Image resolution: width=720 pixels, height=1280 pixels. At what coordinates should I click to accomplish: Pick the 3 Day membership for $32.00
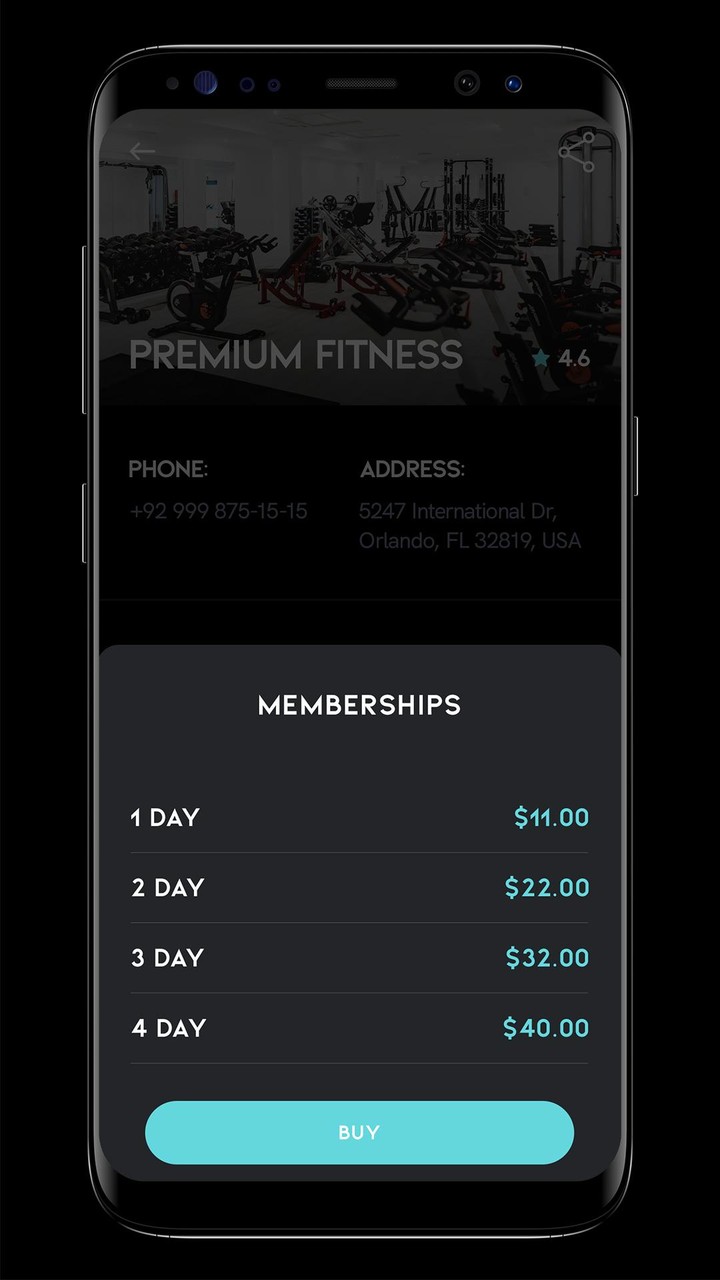[x=359, y=958]
